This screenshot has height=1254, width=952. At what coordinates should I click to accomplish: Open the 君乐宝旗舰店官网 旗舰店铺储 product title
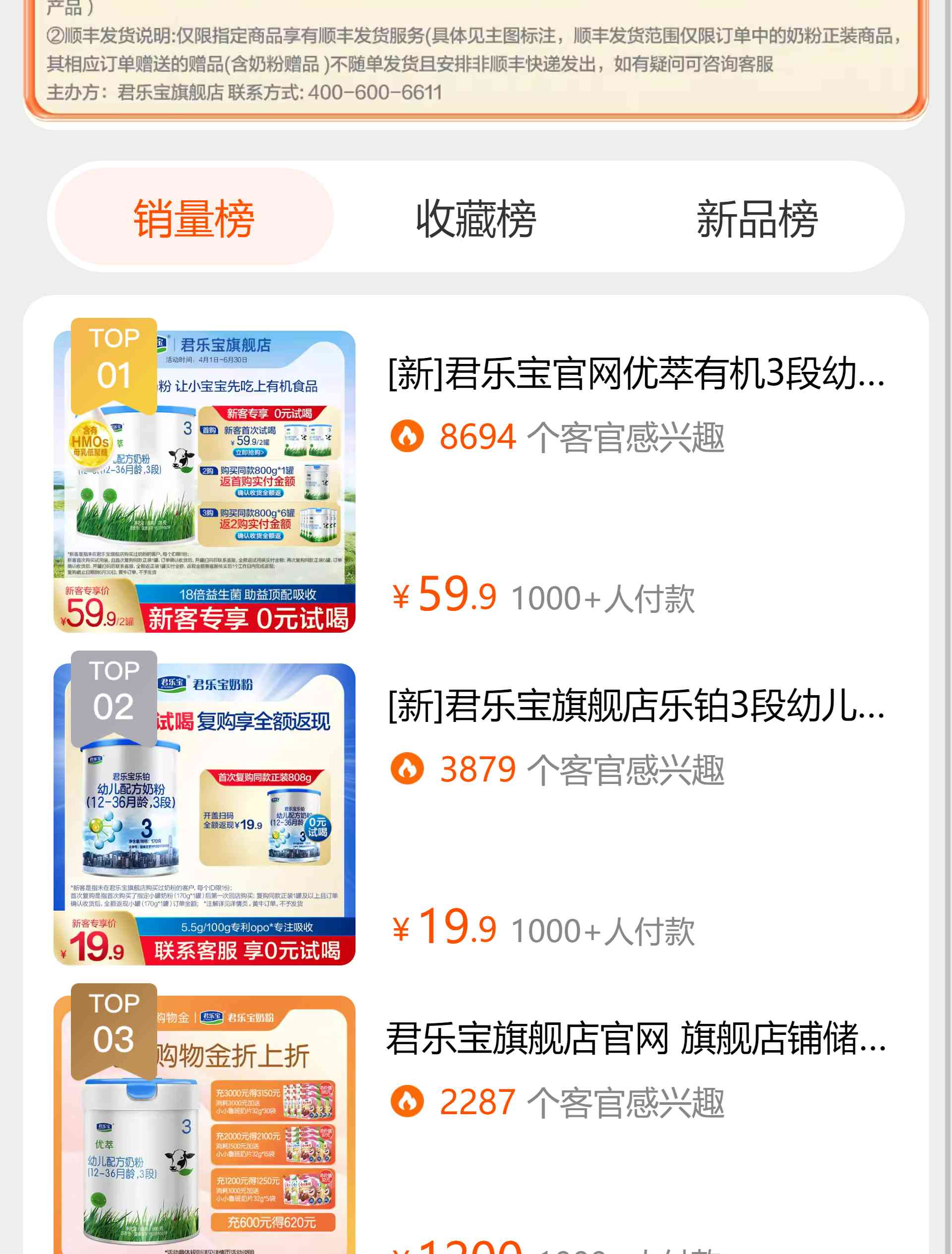(636, 1039)
